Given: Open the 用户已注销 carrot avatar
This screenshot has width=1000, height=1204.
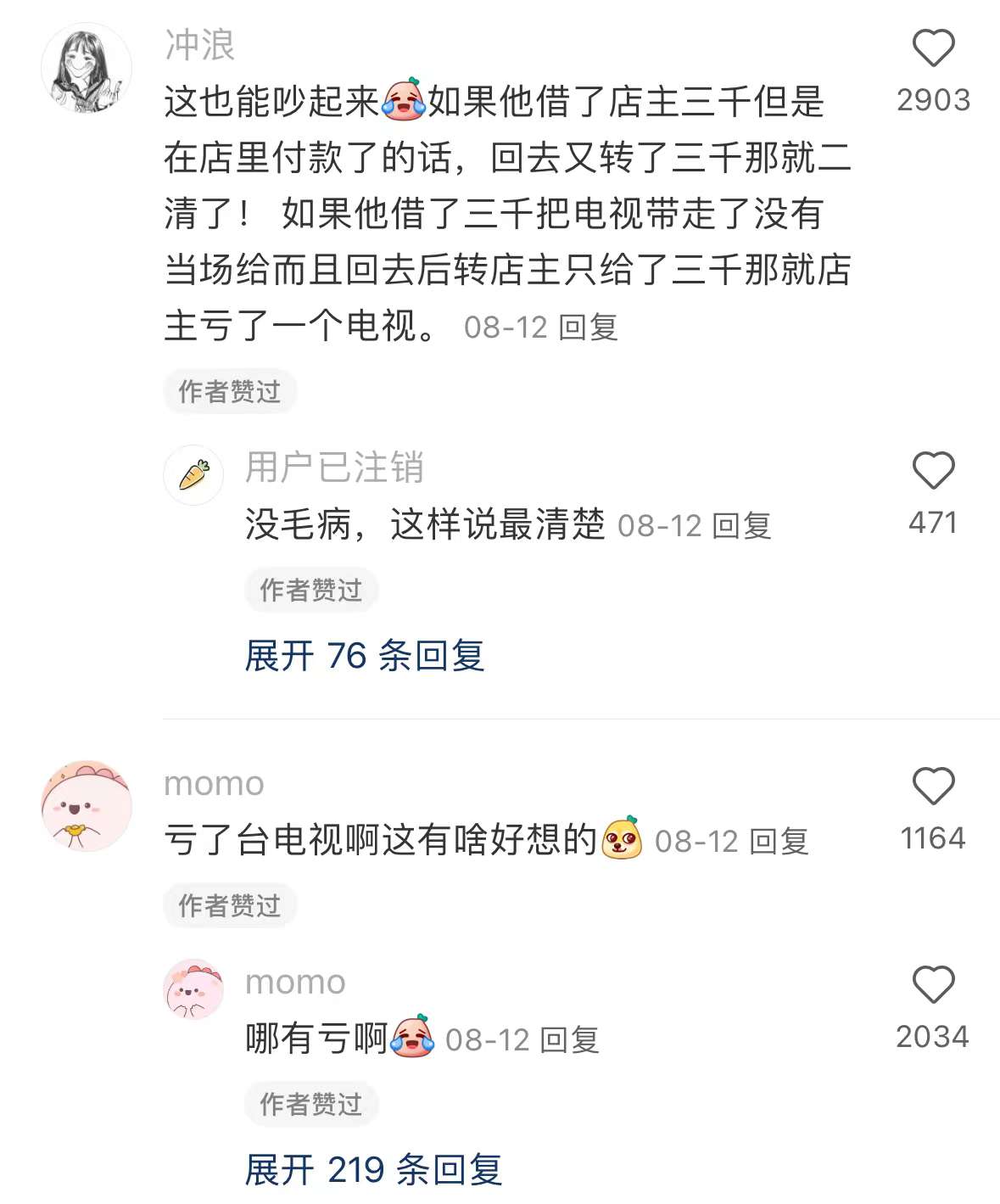Looking at the screenshot, I should click(x=193, y=475).
